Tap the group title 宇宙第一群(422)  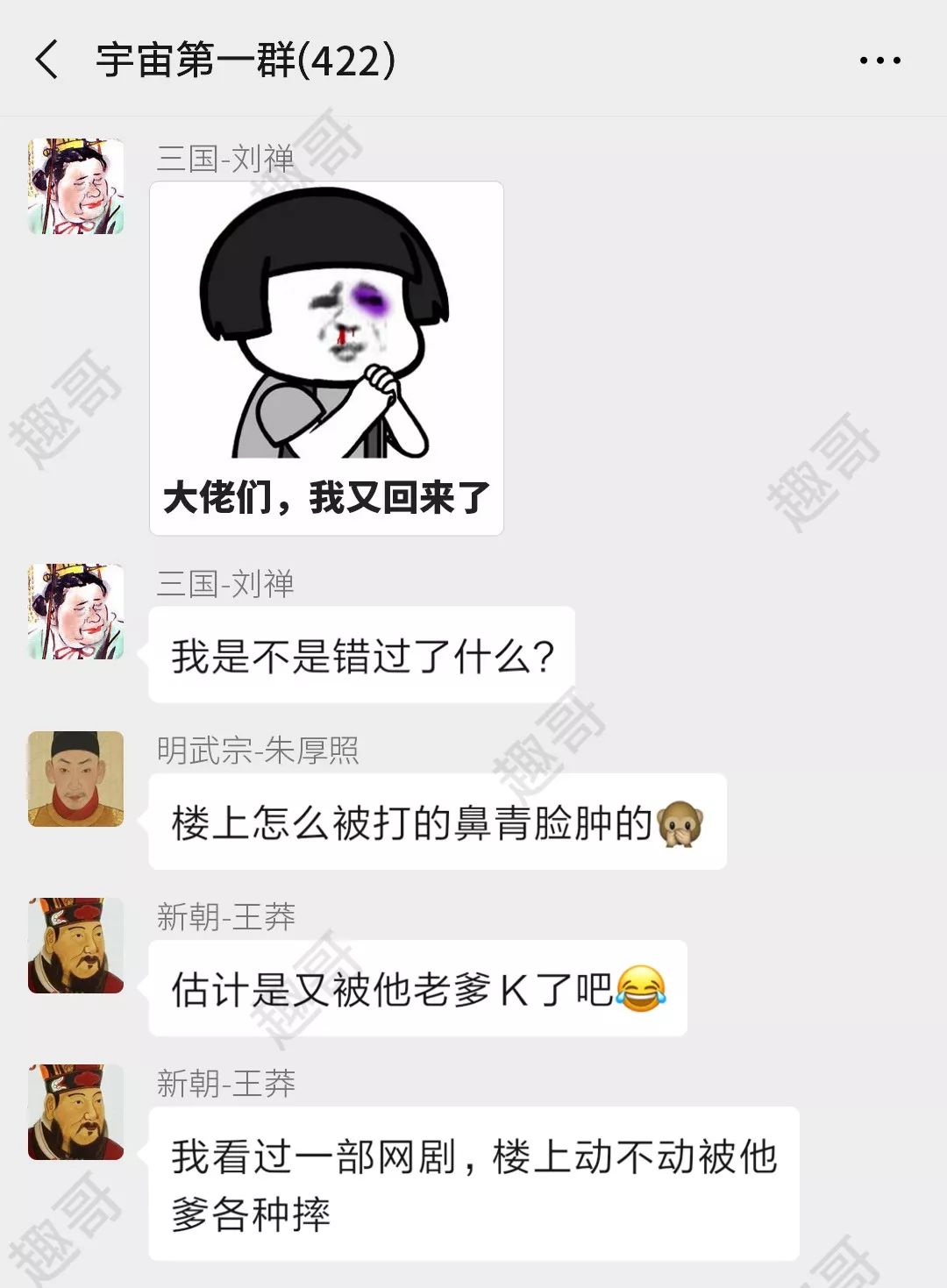(x=246, y=60)
